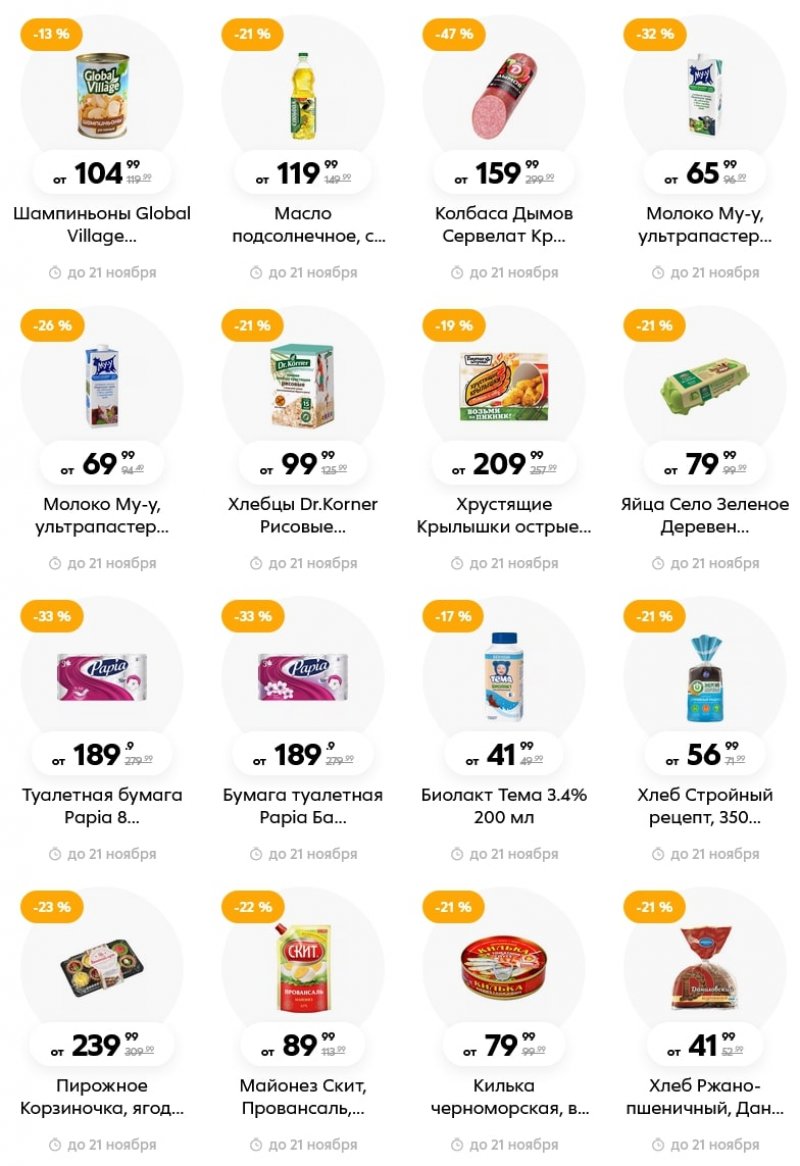Open the Шампиньоны Global Village product card
This screenshot has height=1166, width=800.
tap(102, 224)
